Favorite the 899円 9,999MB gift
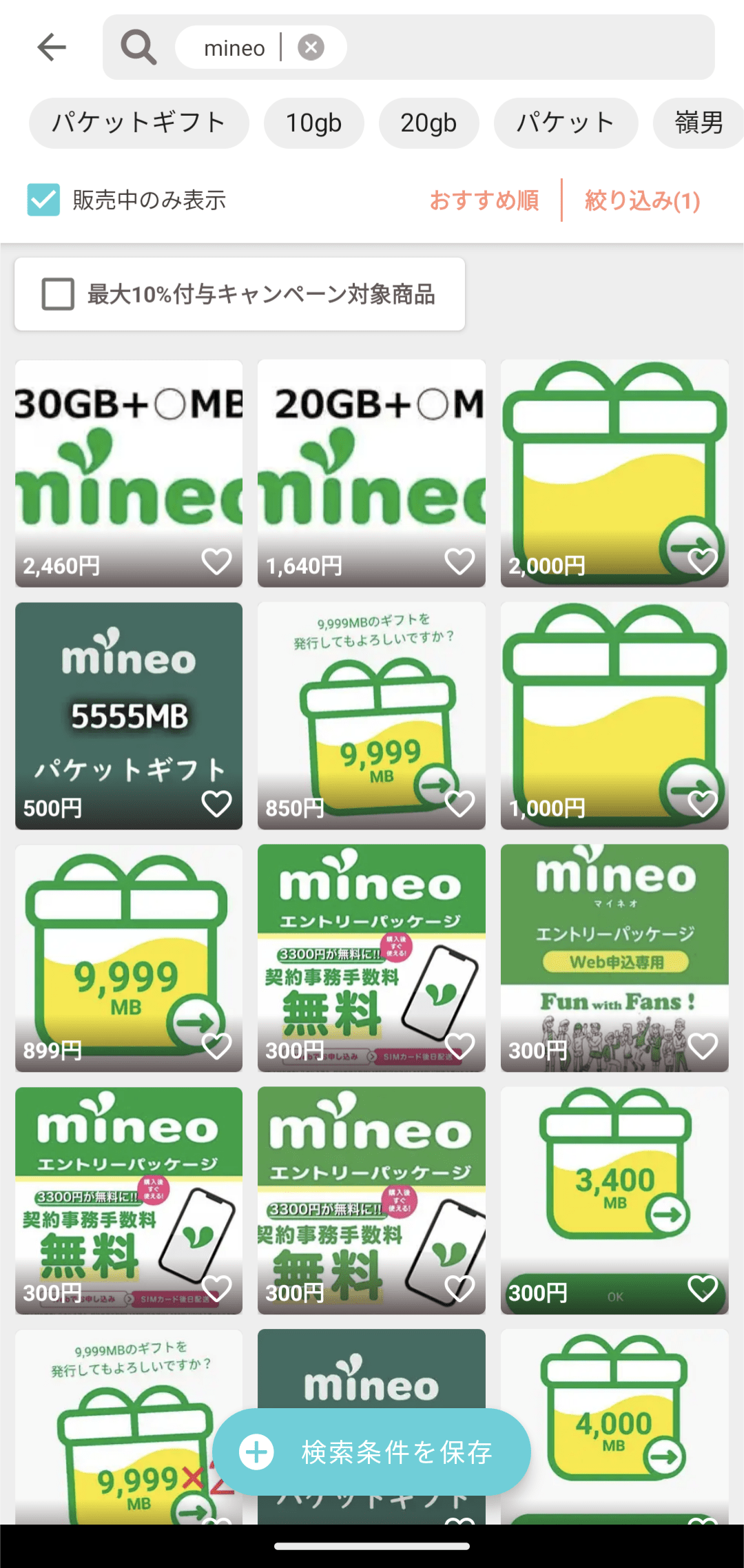The width and height of the screenshot is (744, 1568). pyautogui.click(x=216, y=1046)
